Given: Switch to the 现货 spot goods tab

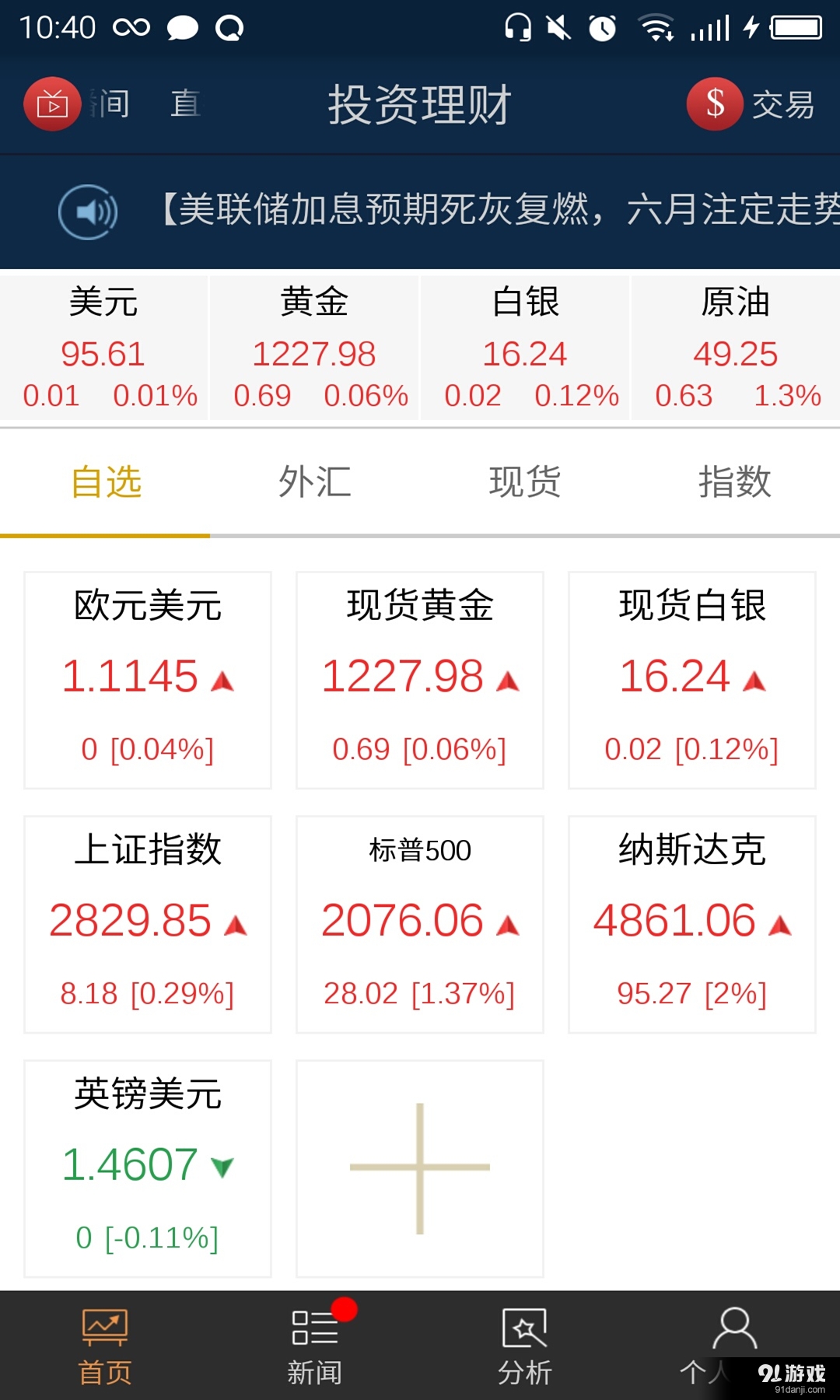Looking at the screenshot, I should pos(525,482).
